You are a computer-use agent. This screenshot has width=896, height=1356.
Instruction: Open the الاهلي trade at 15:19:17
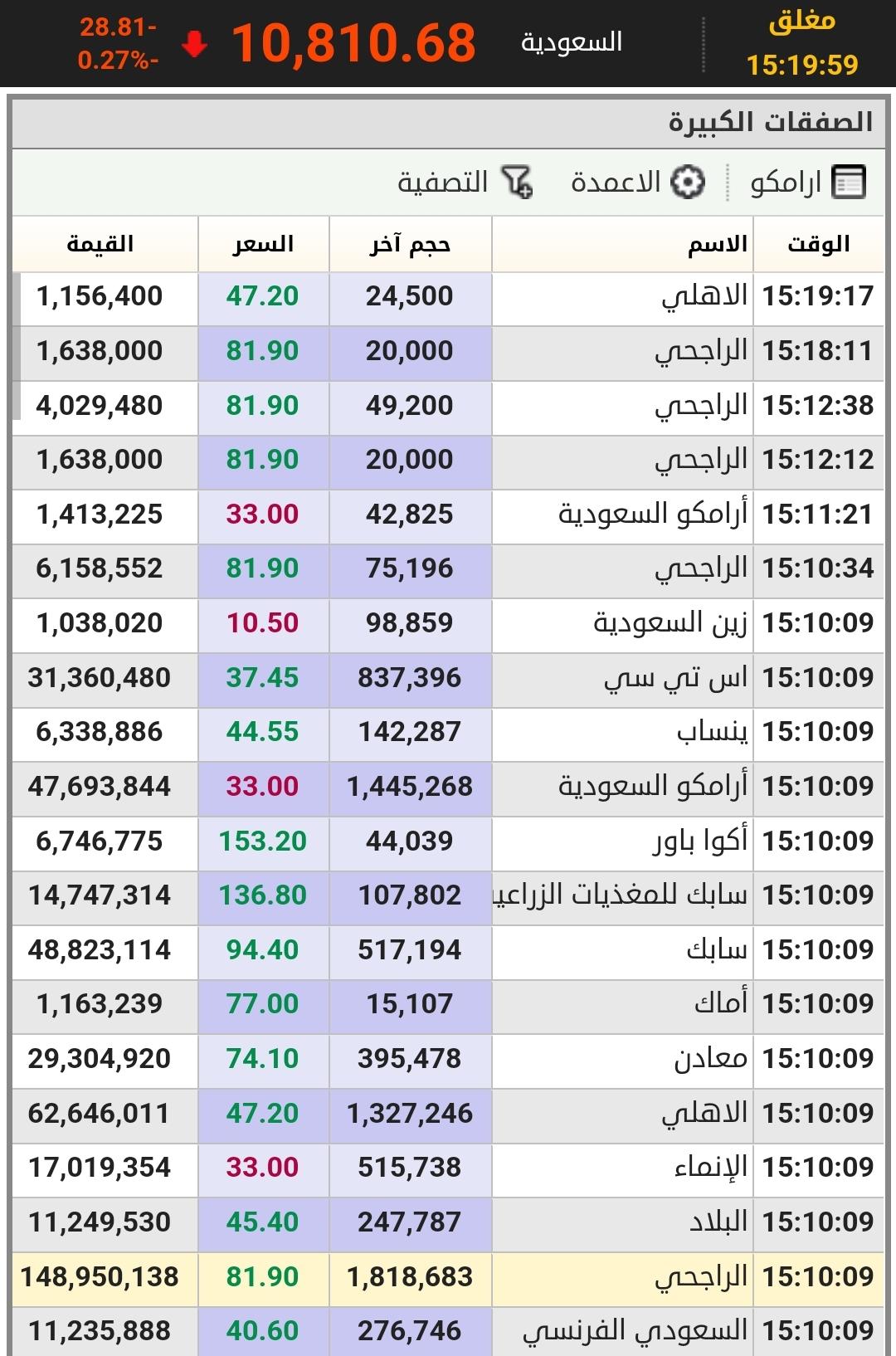pyautogui.click(x=448, y=296)
